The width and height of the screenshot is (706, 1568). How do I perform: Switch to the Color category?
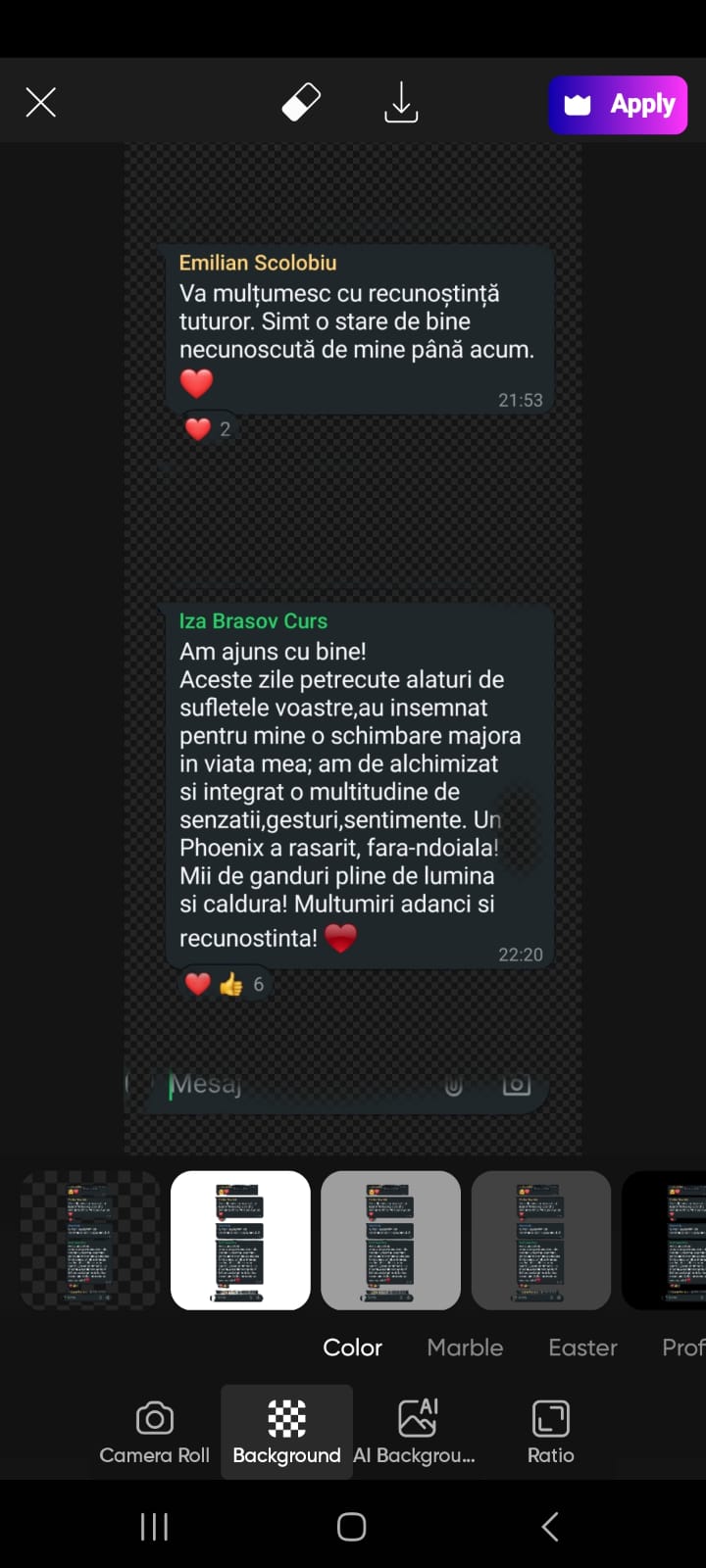[x=352, y=1347]
